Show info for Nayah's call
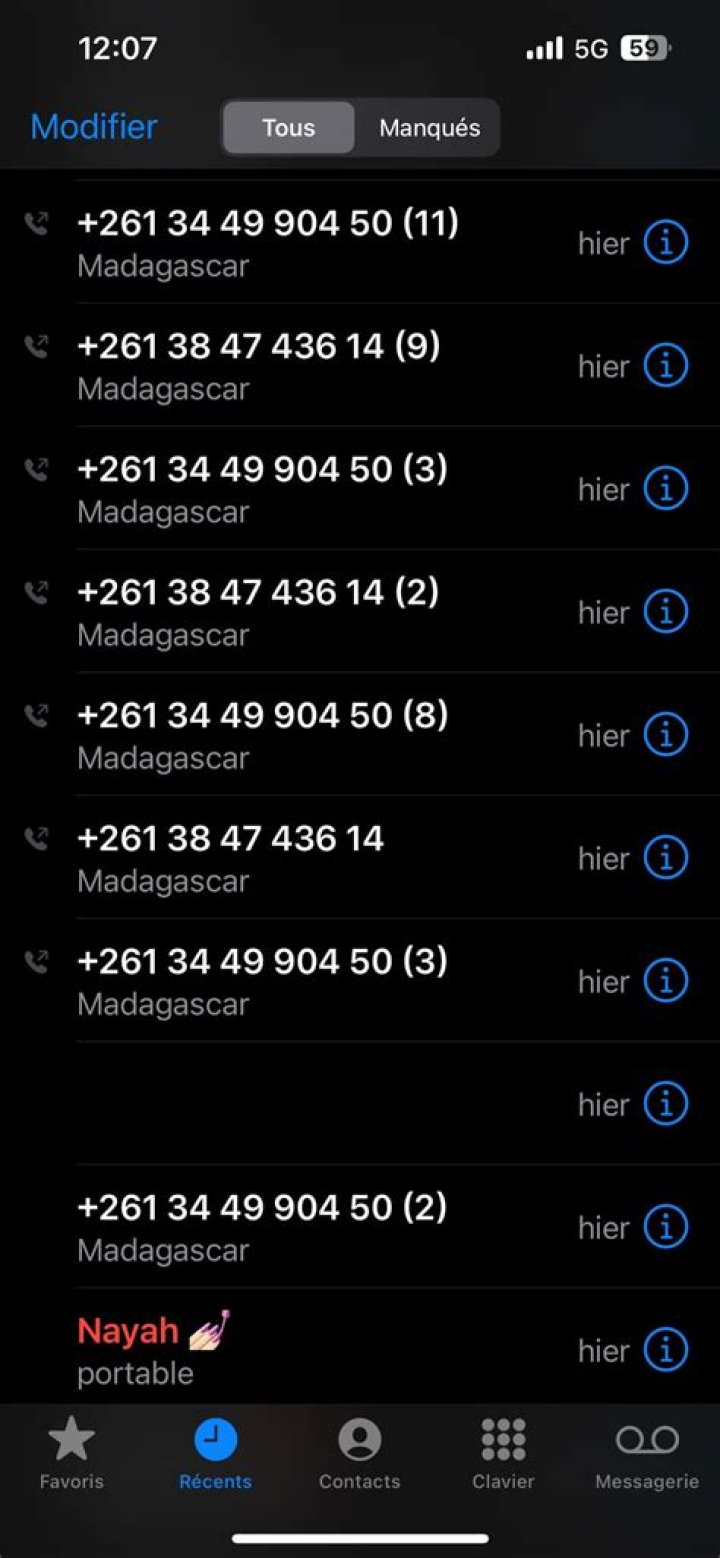This screenshot has width=720, height=1558. coord(665,1349)
